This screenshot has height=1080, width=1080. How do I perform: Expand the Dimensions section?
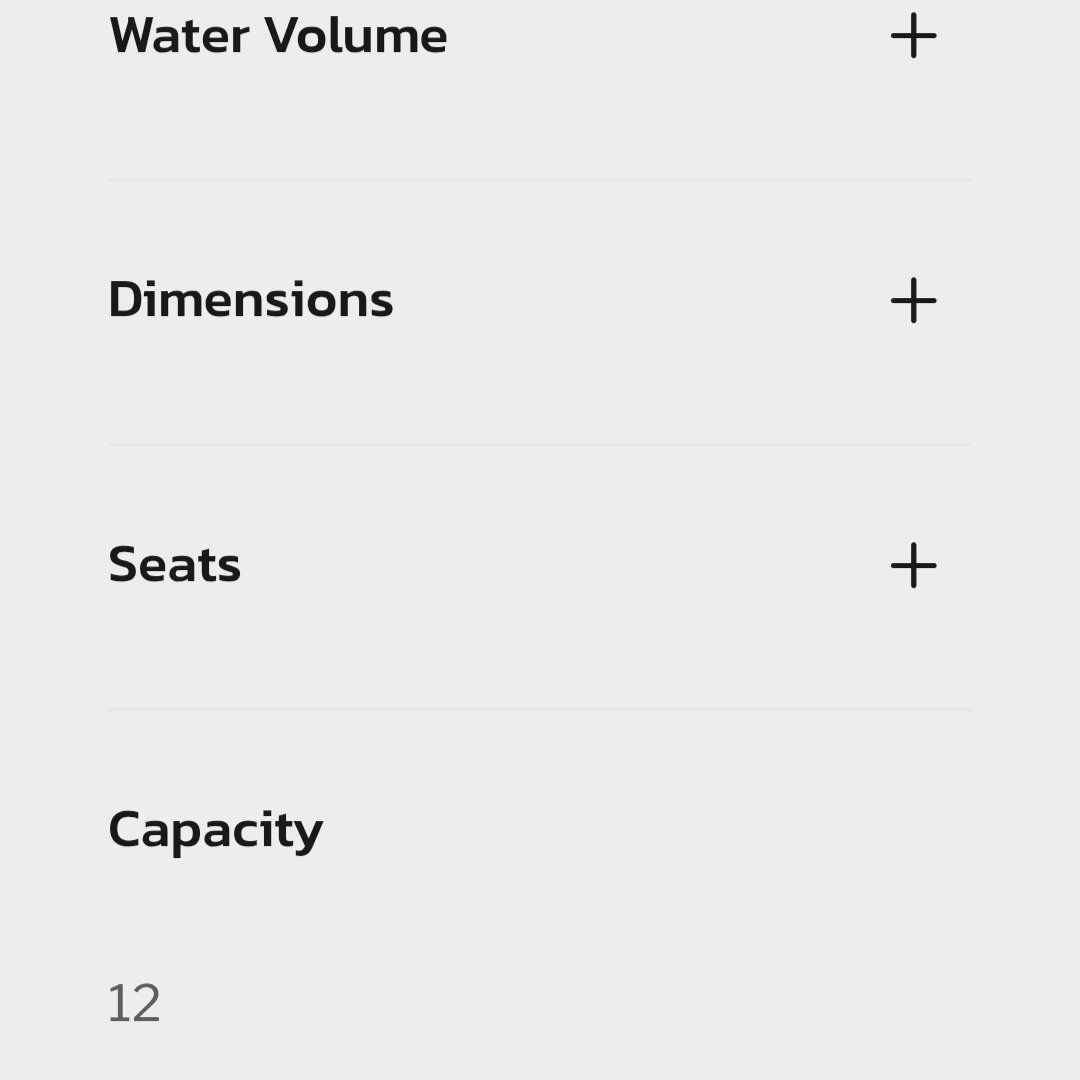coord(913,300)
